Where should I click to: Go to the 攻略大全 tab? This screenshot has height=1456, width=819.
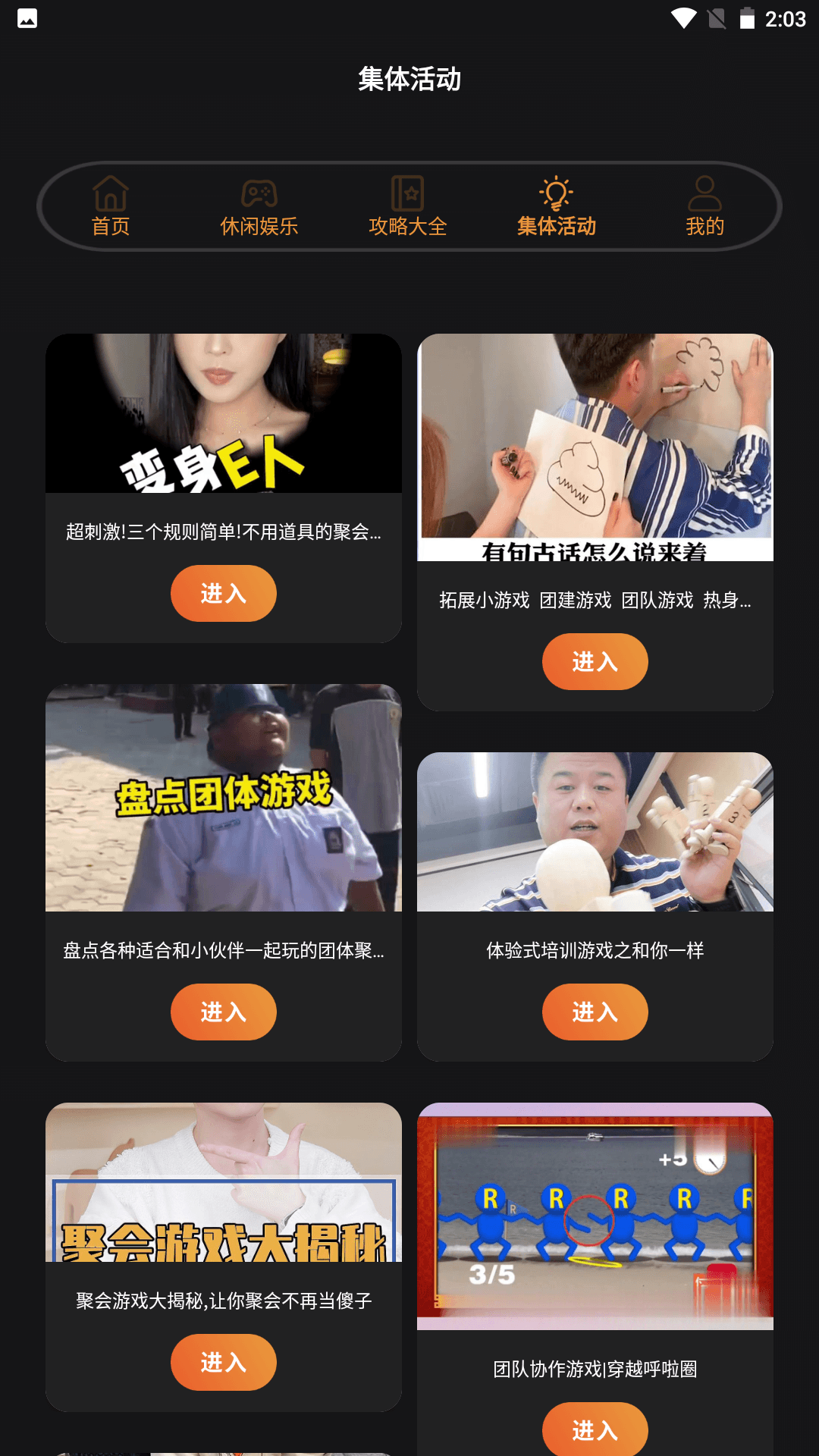(407, 206)
